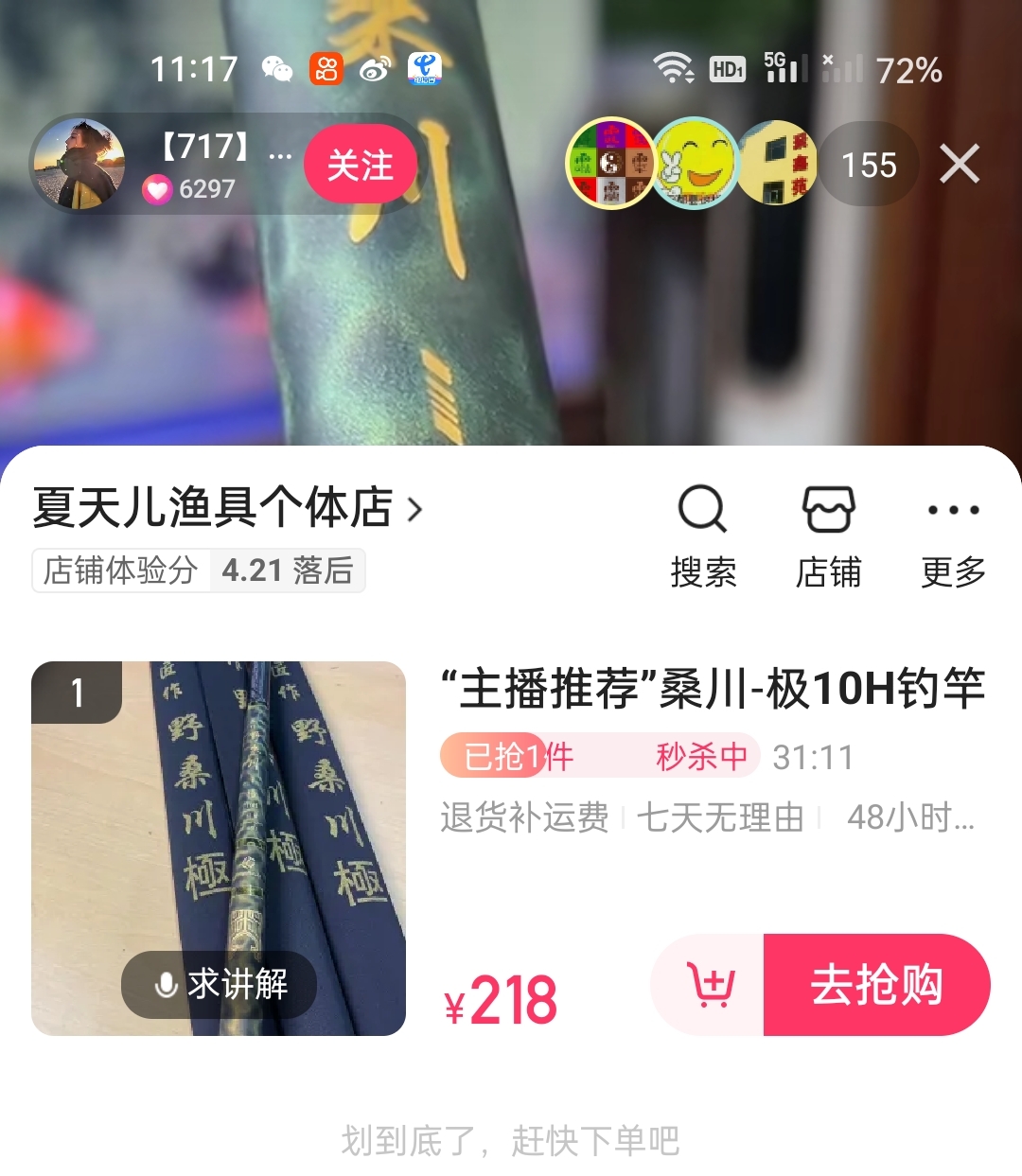Follow the streamer with 关注 button
Screen dimensions: 1022x1176
(x=360, y=166)
